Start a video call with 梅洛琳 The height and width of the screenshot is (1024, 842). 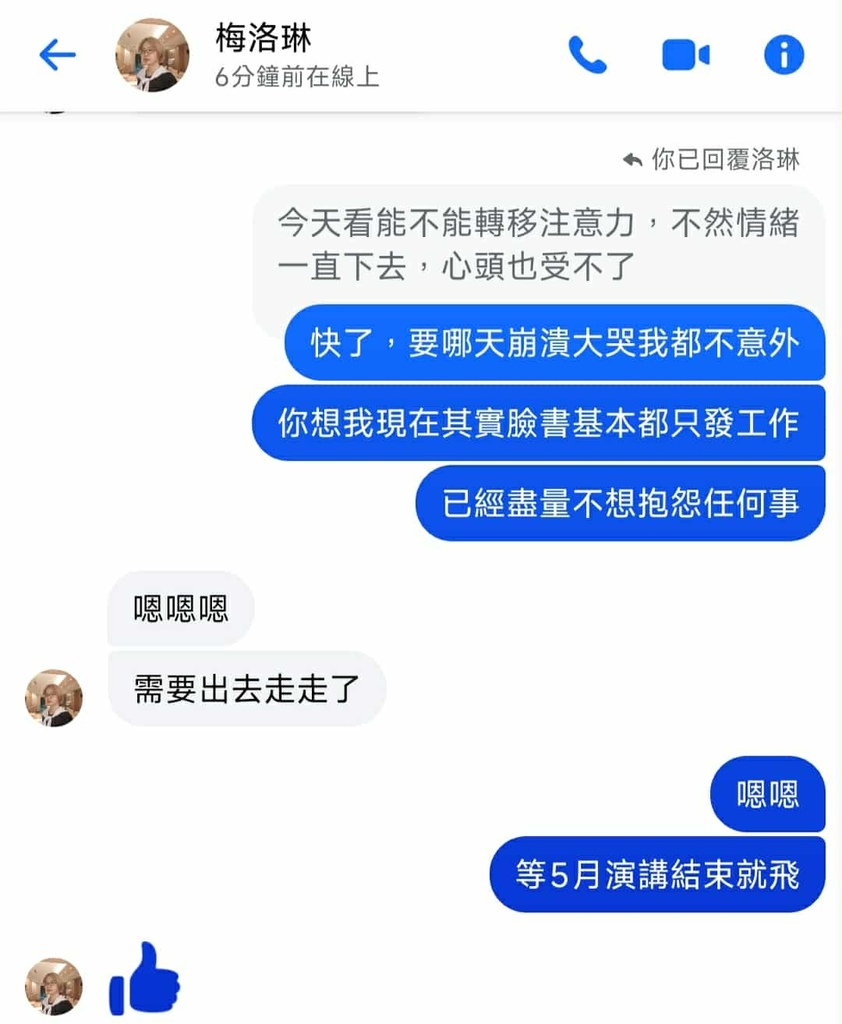[685, 55]
